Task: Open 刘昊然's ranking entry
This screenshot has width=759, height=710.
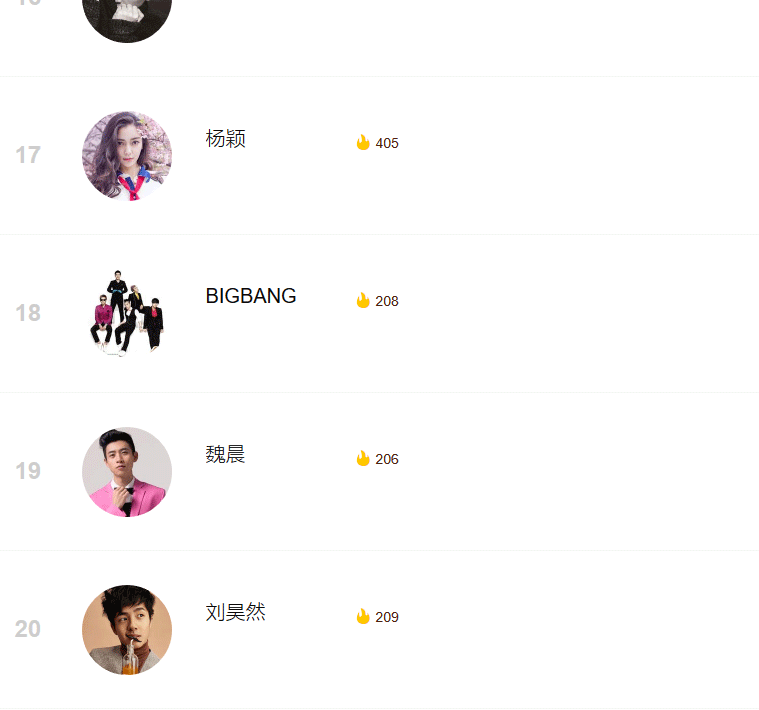Action: pyautogui.click(x=235, y=613)
